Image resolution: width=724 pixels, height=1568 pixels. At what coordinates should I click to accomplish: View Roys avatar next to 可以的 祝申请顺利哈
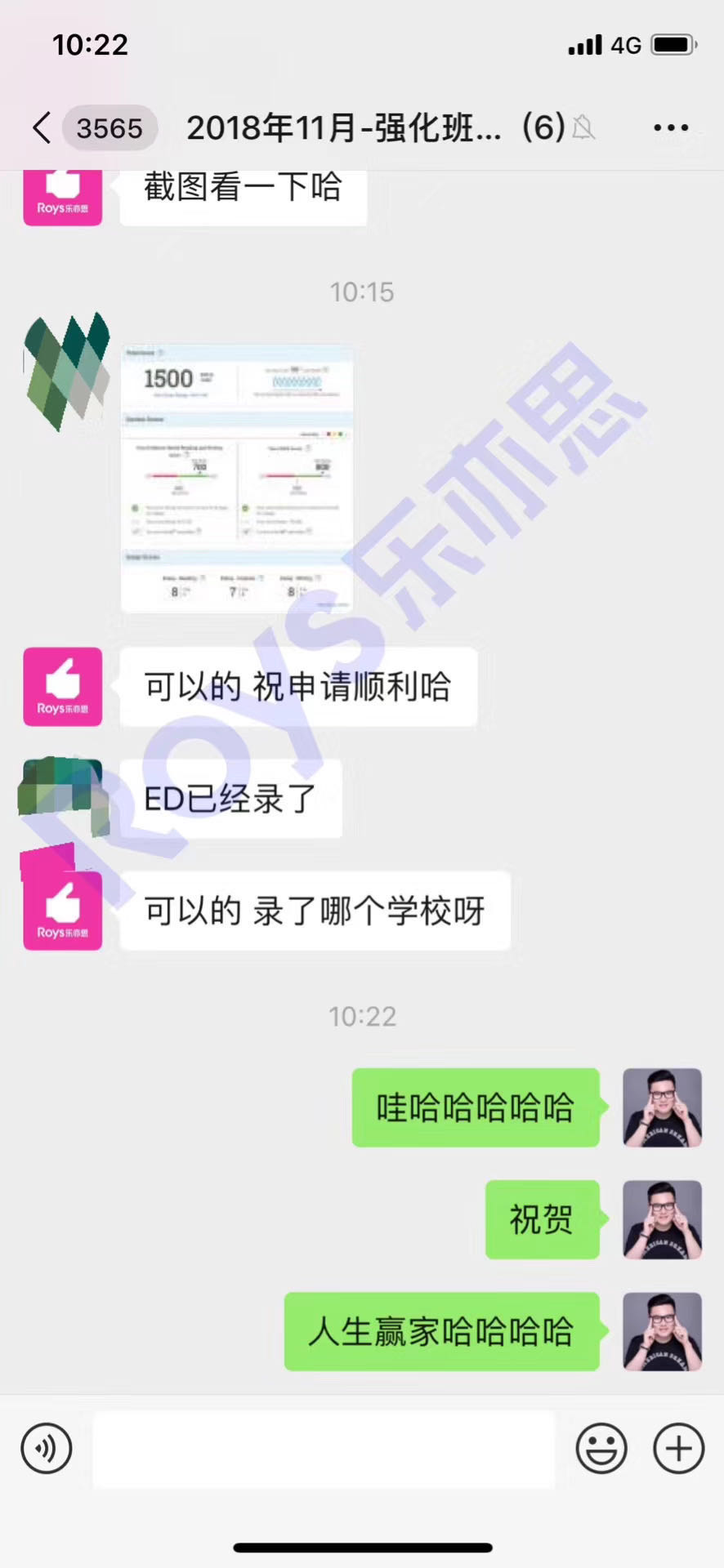pyautogui.click(x=63, y=687)
